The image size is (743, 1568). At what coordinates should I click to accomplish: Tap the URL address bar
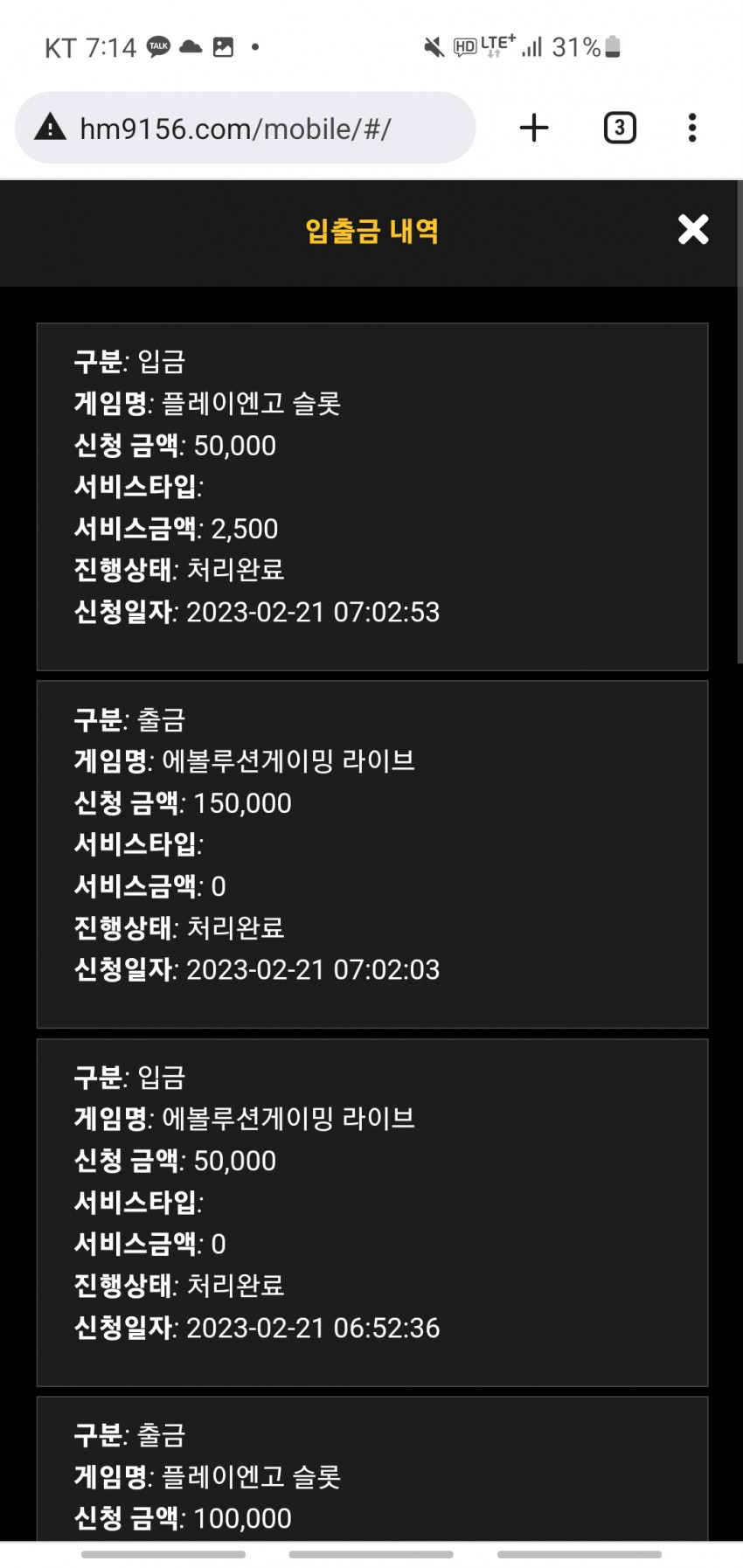[245, 128]
